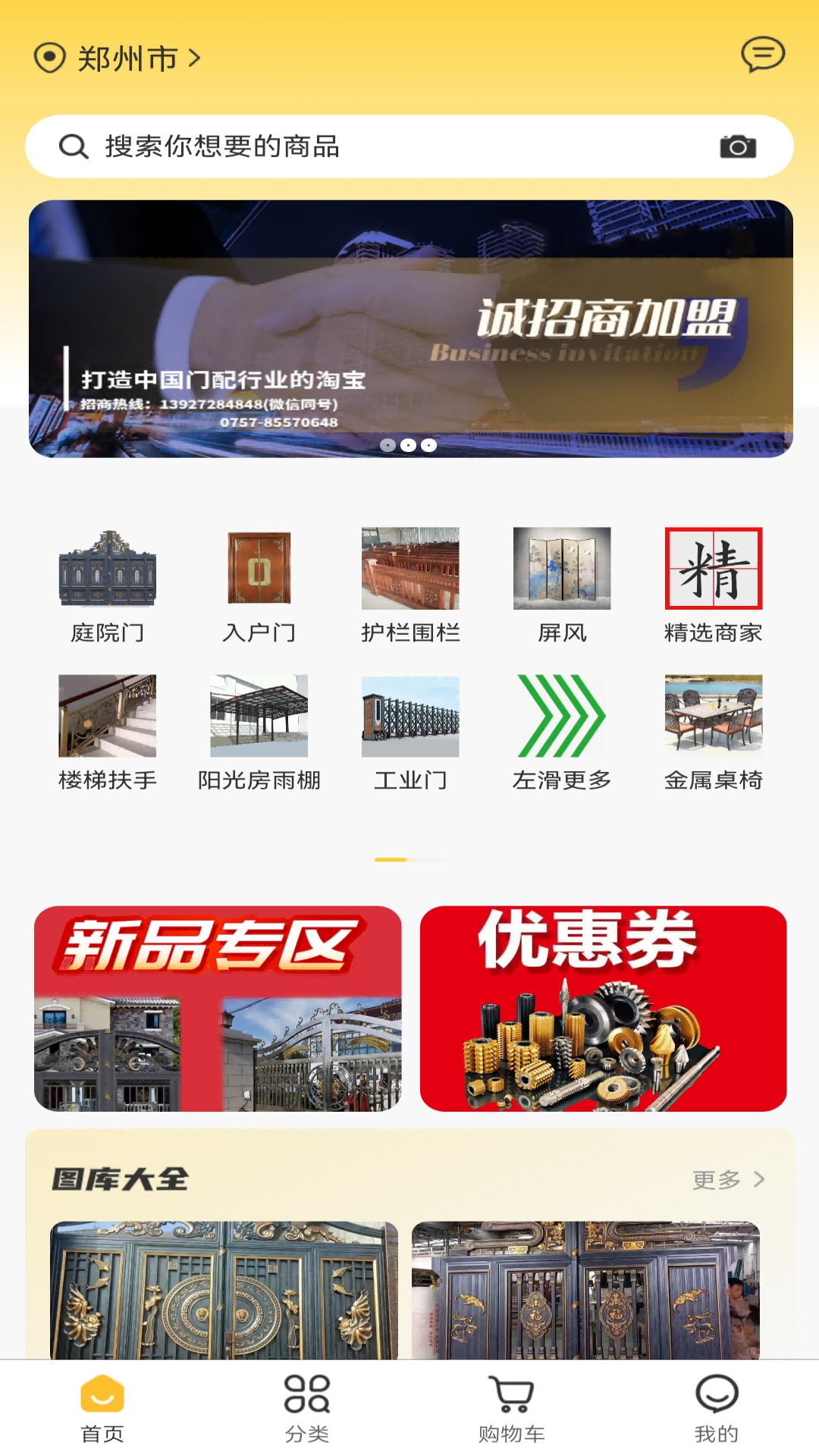Open the 购物车 cart tab
This screenshot has width=819, height=1456.
(512, 1410)
